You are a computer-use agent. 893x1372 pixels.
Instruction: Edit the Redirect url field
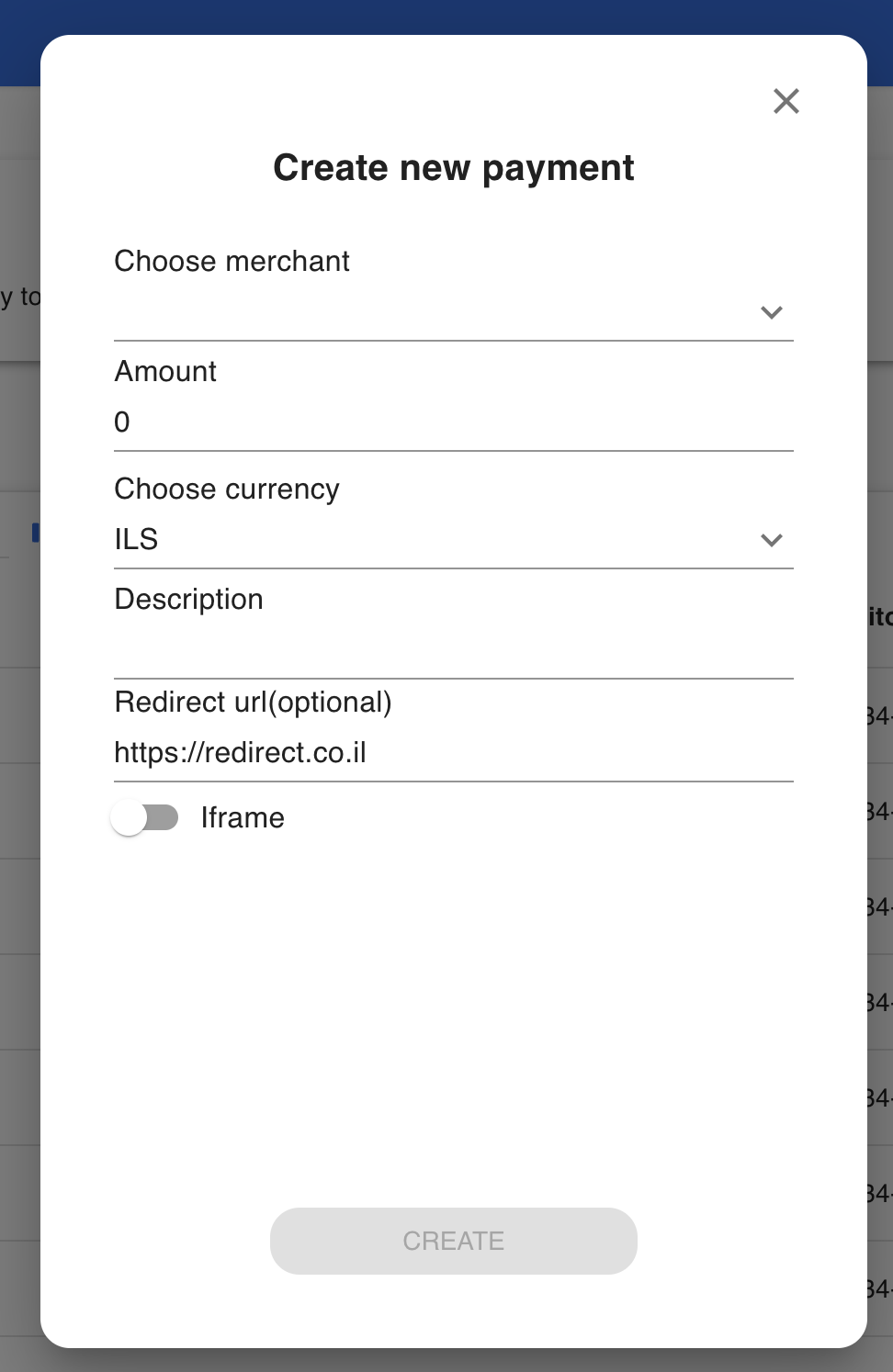453,753
